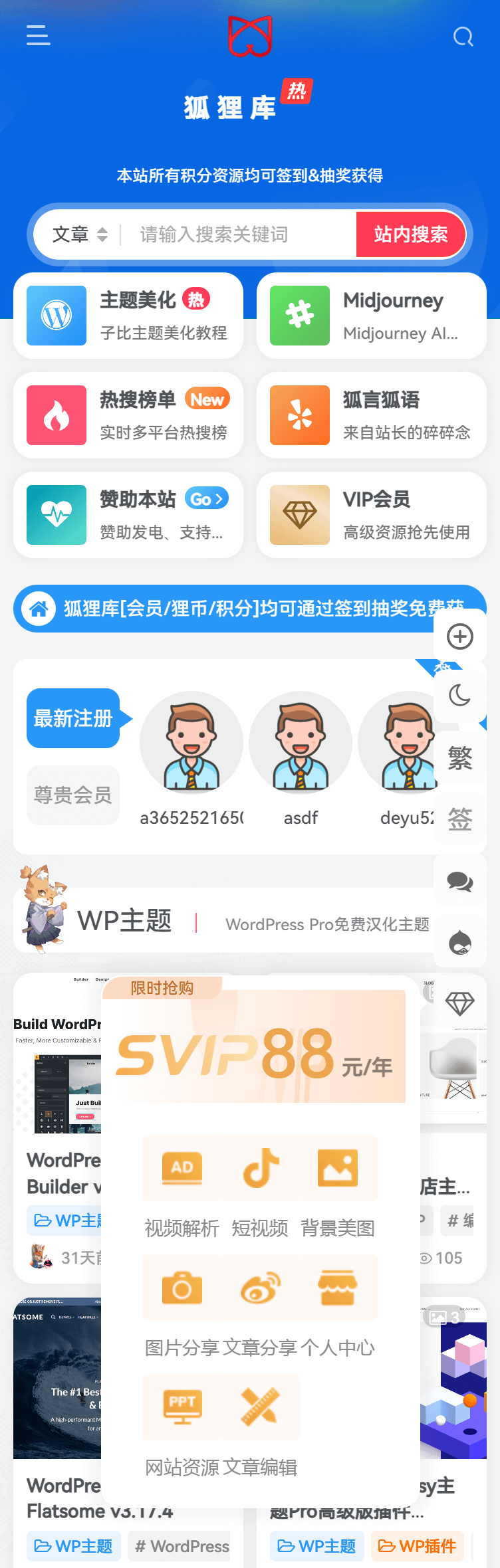Screen dimensions: 500x1568
Task: Open the Midjourney card
Action: (372, 316)
